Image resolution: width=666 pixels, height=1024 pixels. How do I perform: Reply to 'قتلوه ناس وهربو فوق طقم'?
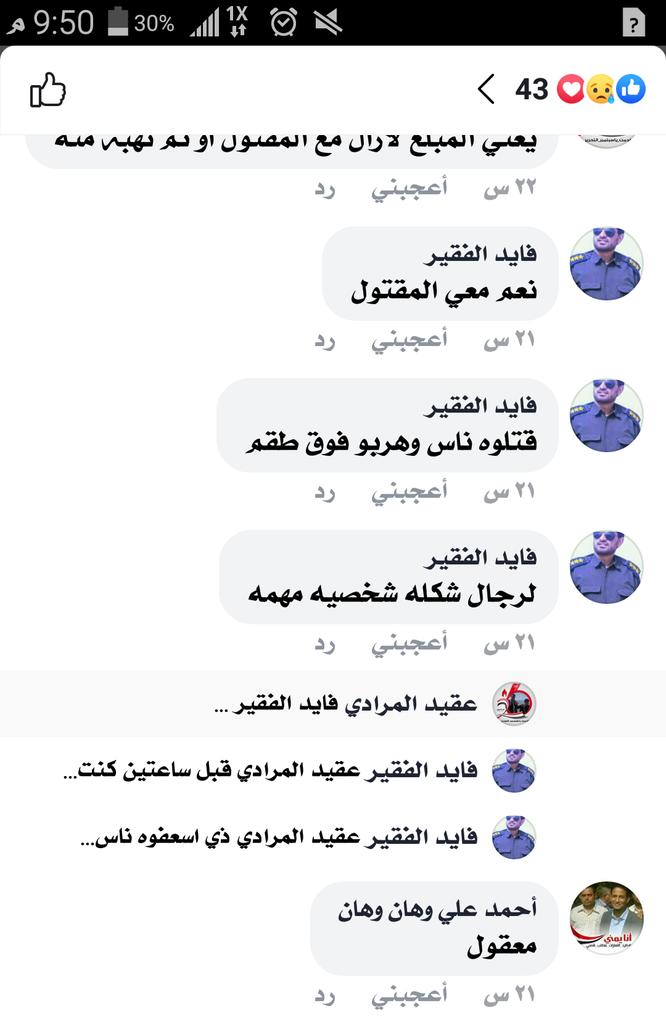[x=325, y=492]
